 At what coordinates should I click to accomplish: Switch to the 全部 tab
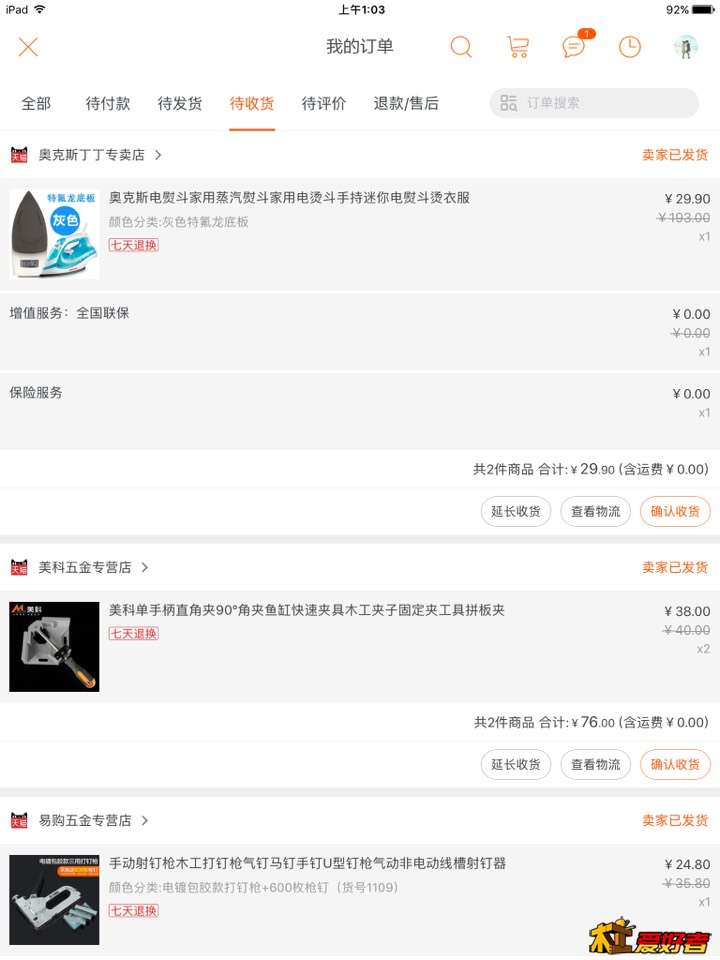point(36,103)
